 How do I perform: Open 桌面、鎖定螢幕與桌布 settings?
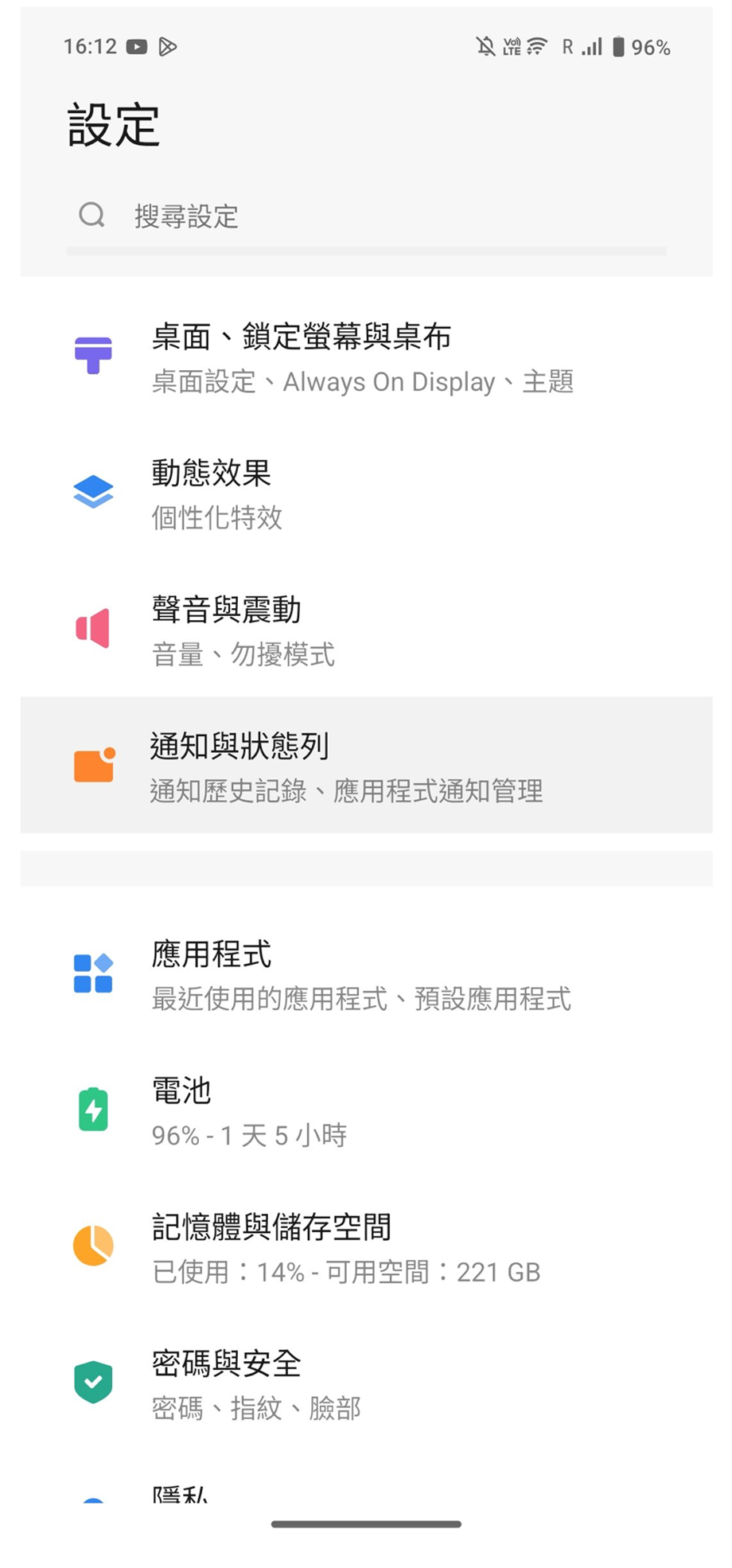tap(366, 358)
